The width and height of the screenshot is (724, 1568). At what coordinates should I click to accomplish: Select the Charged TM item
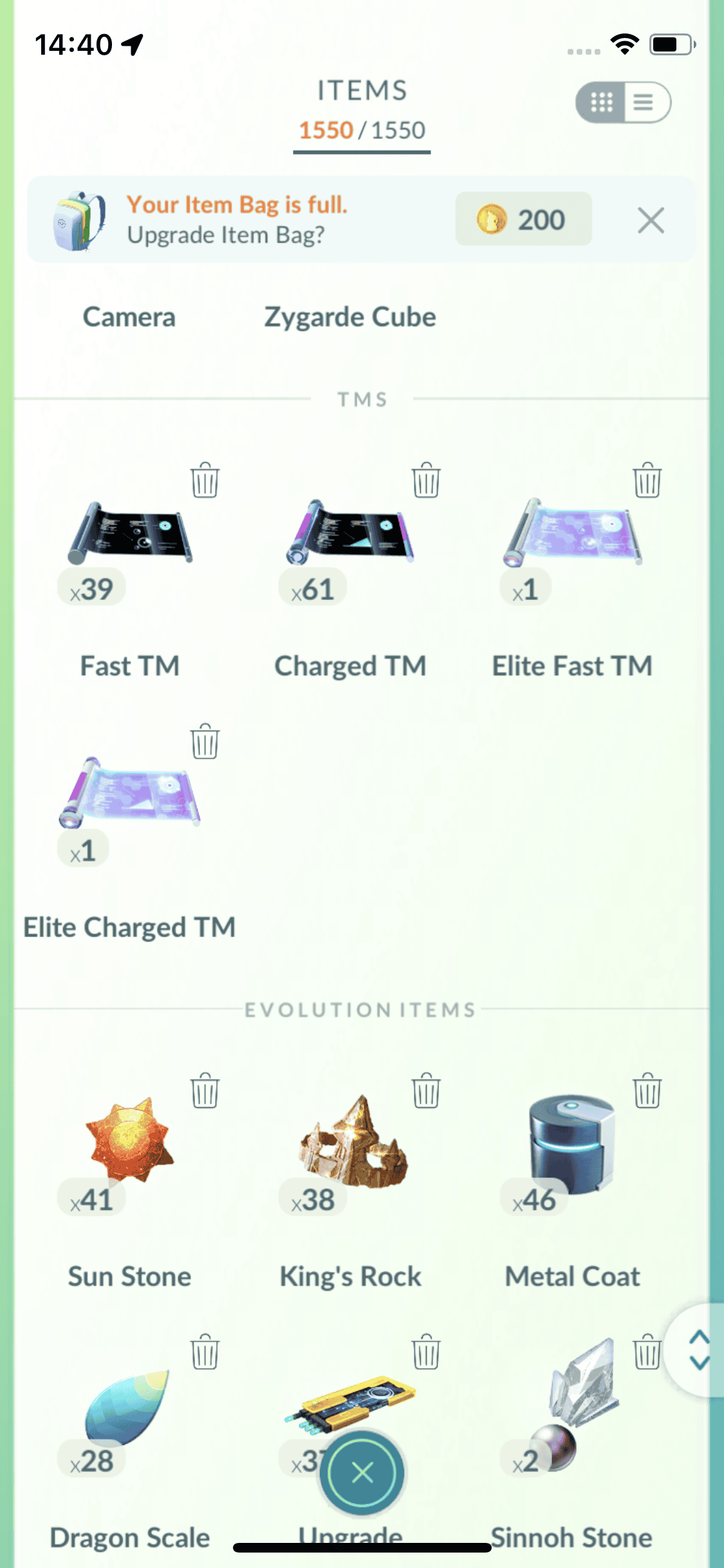[350, 534]
